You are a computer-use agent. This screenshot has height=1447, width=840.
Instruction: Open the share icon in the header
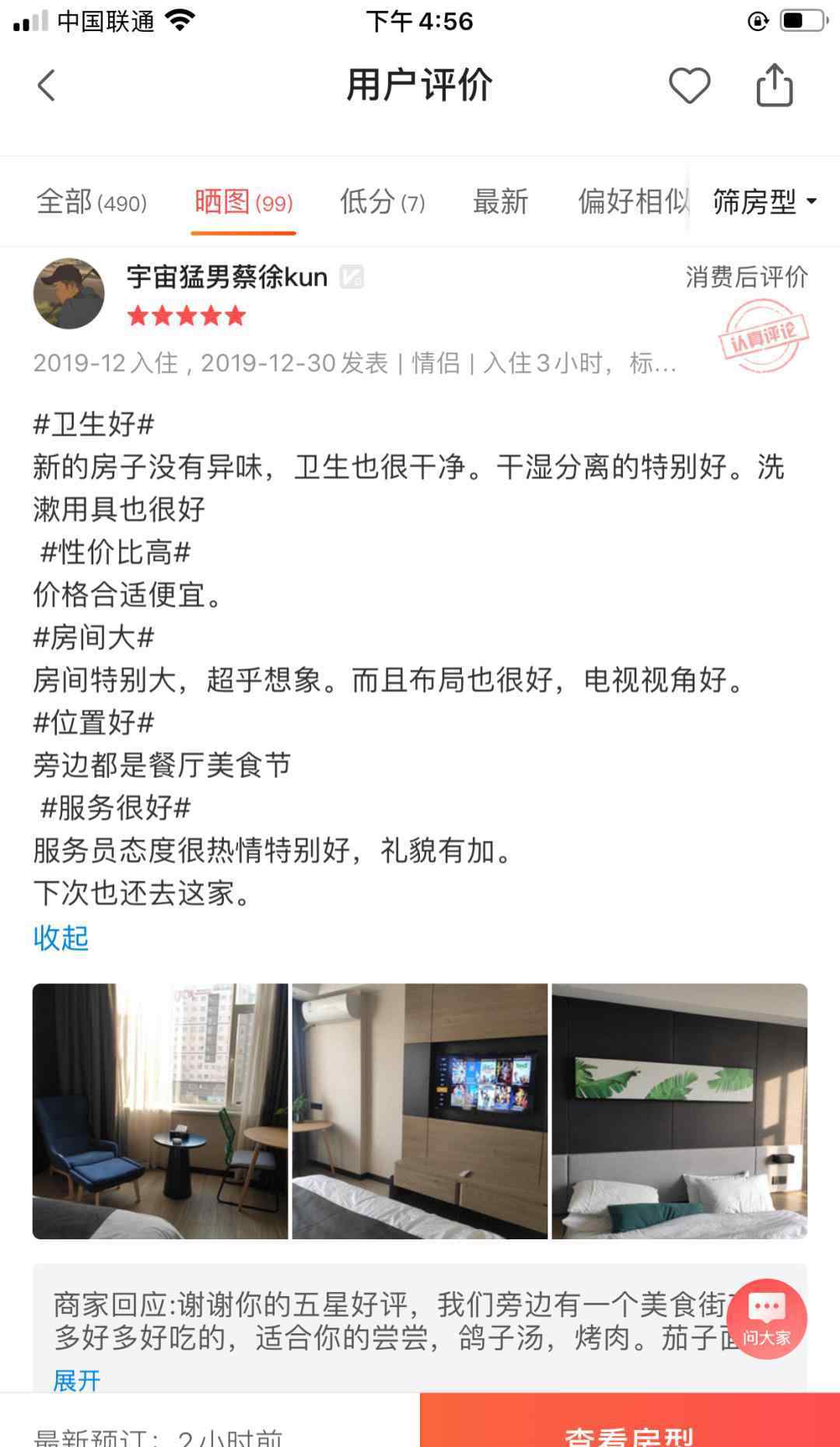pyautogui.click(x=775, y=85)
